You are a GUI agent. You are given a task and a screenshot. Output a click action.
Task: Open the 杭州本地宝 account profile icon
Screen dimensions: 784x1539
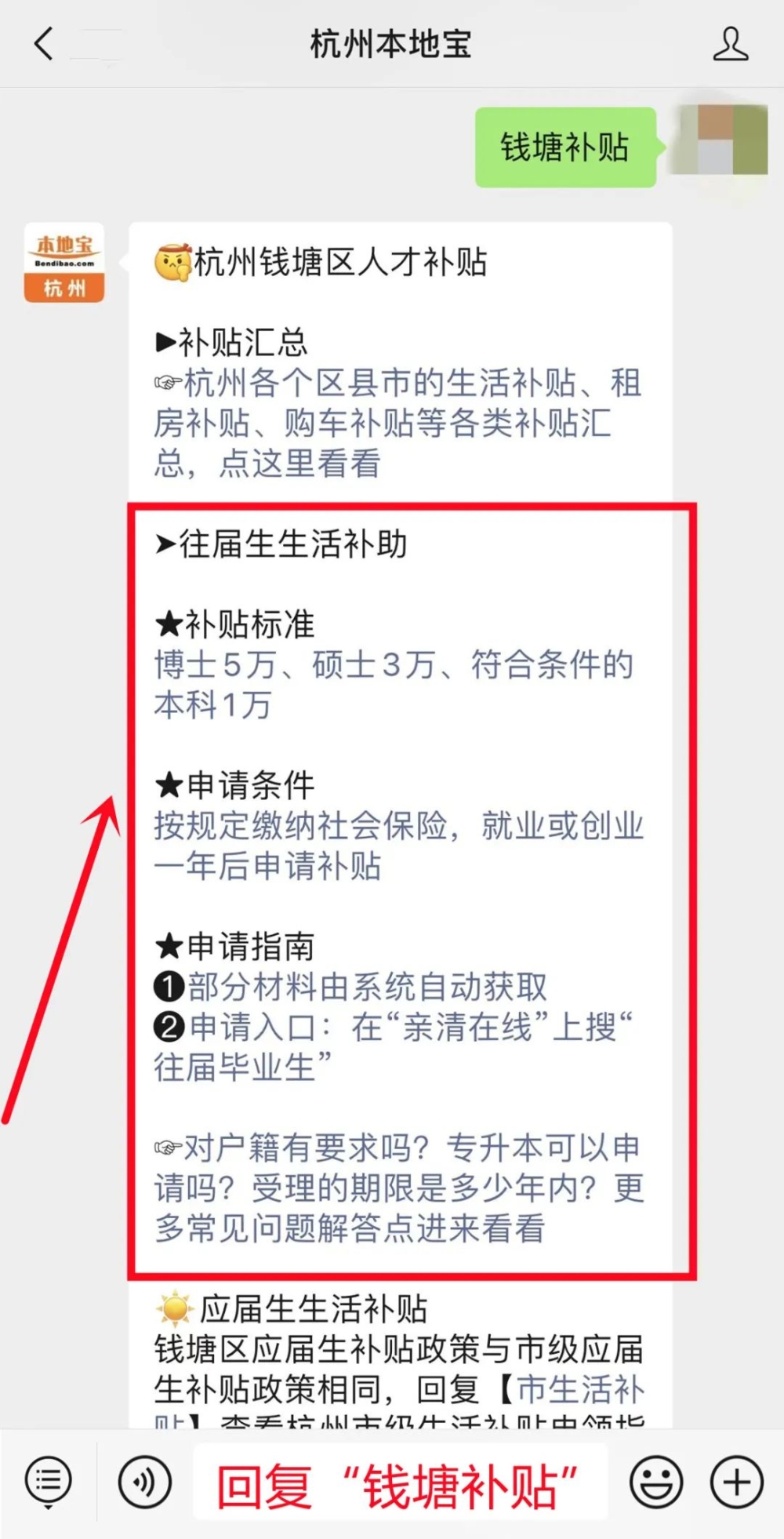pos(730,44)
